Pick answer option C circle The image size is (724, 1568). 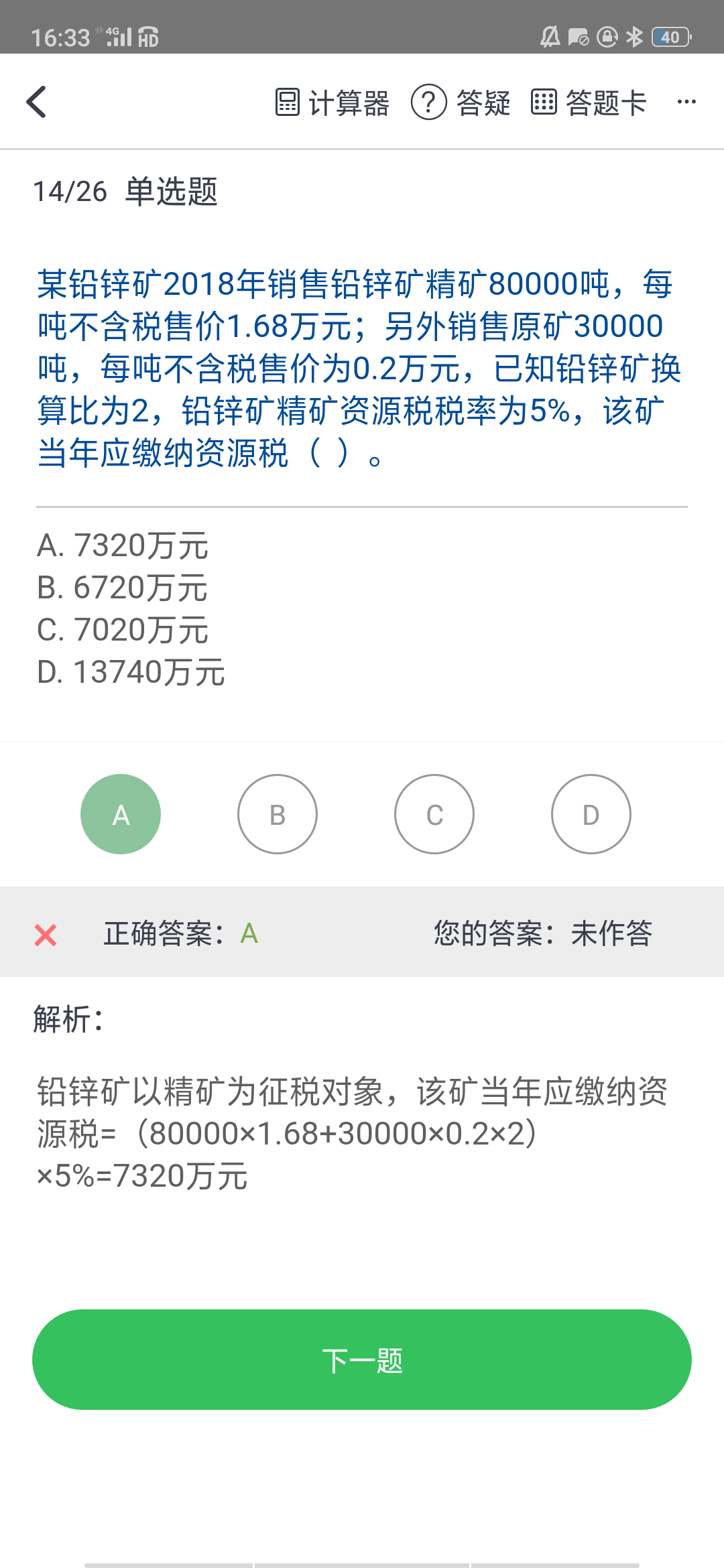(434, 814)
